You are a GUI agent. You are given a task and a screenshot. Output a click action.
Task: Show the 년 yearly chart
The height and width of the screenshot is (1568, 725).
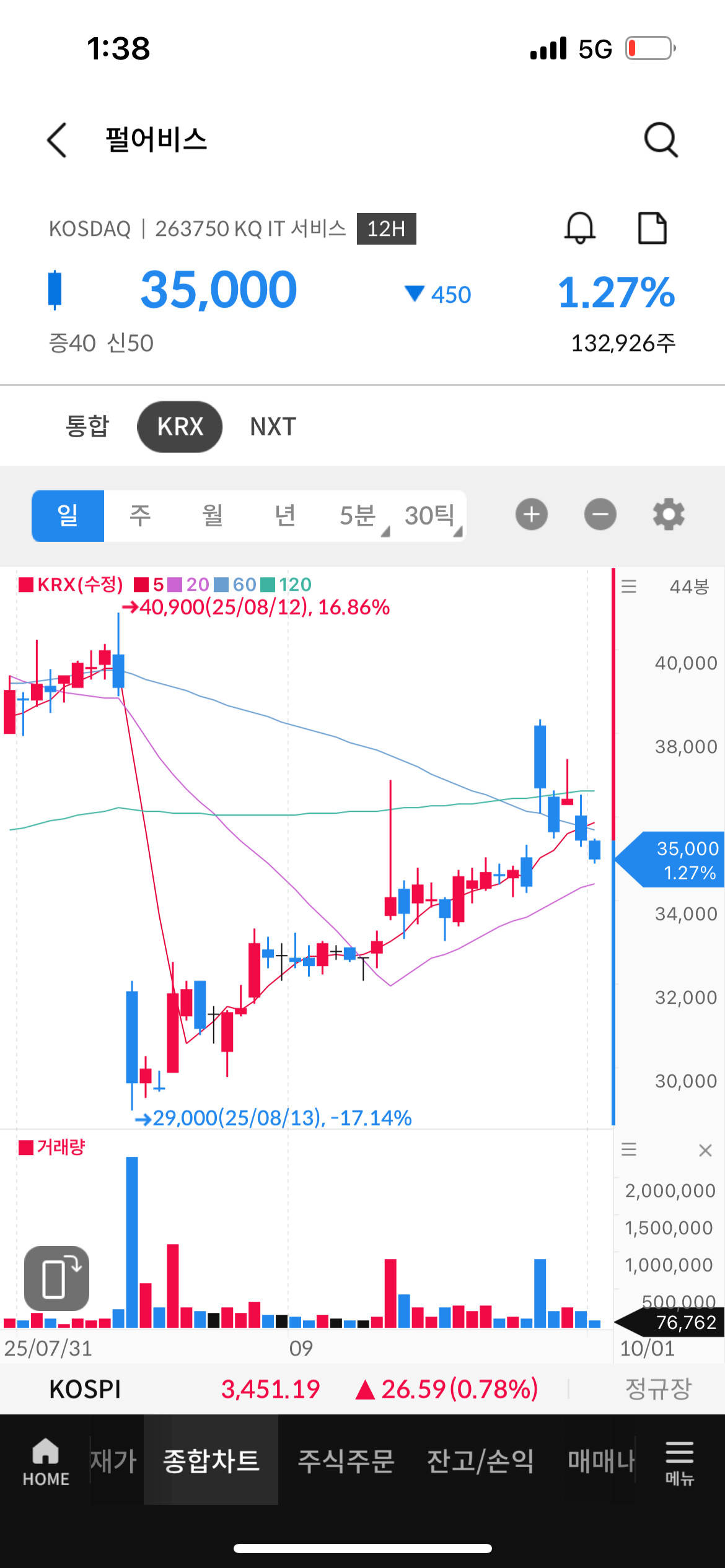285,515
